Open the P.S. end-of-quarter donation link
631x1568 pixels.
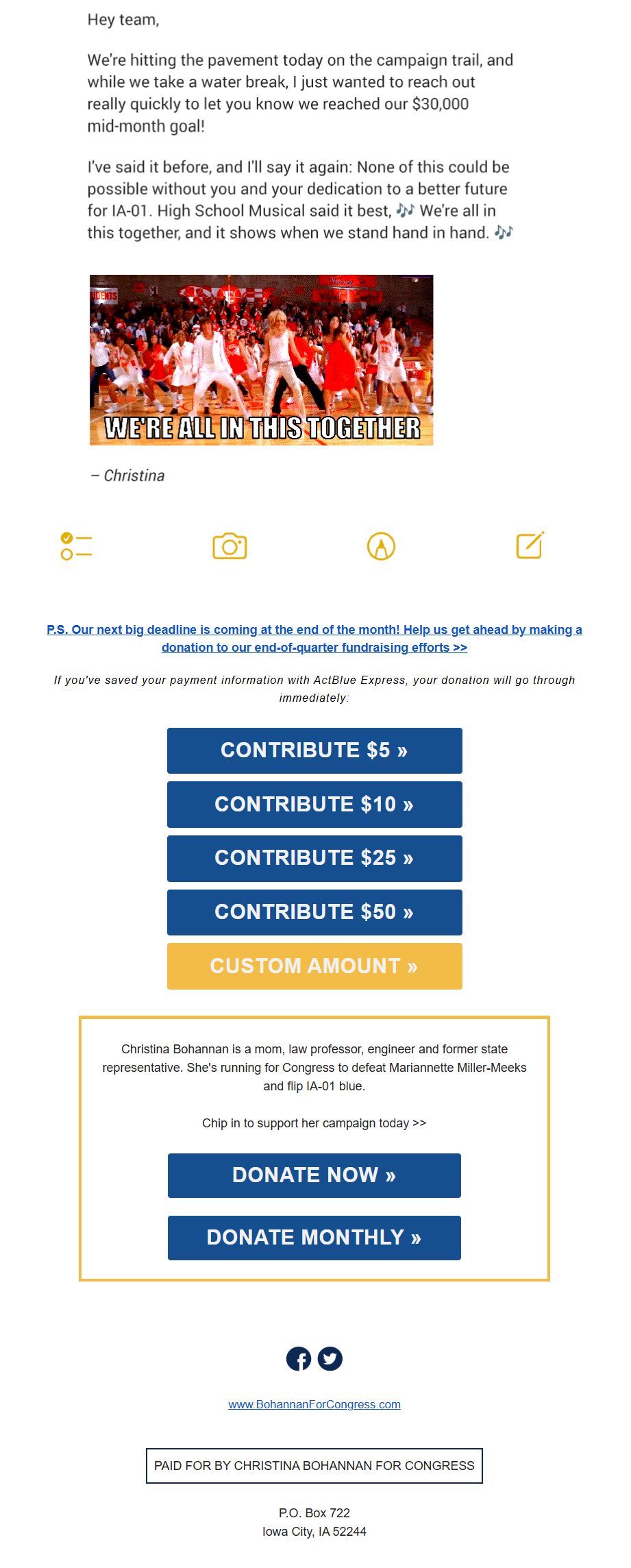314,639
